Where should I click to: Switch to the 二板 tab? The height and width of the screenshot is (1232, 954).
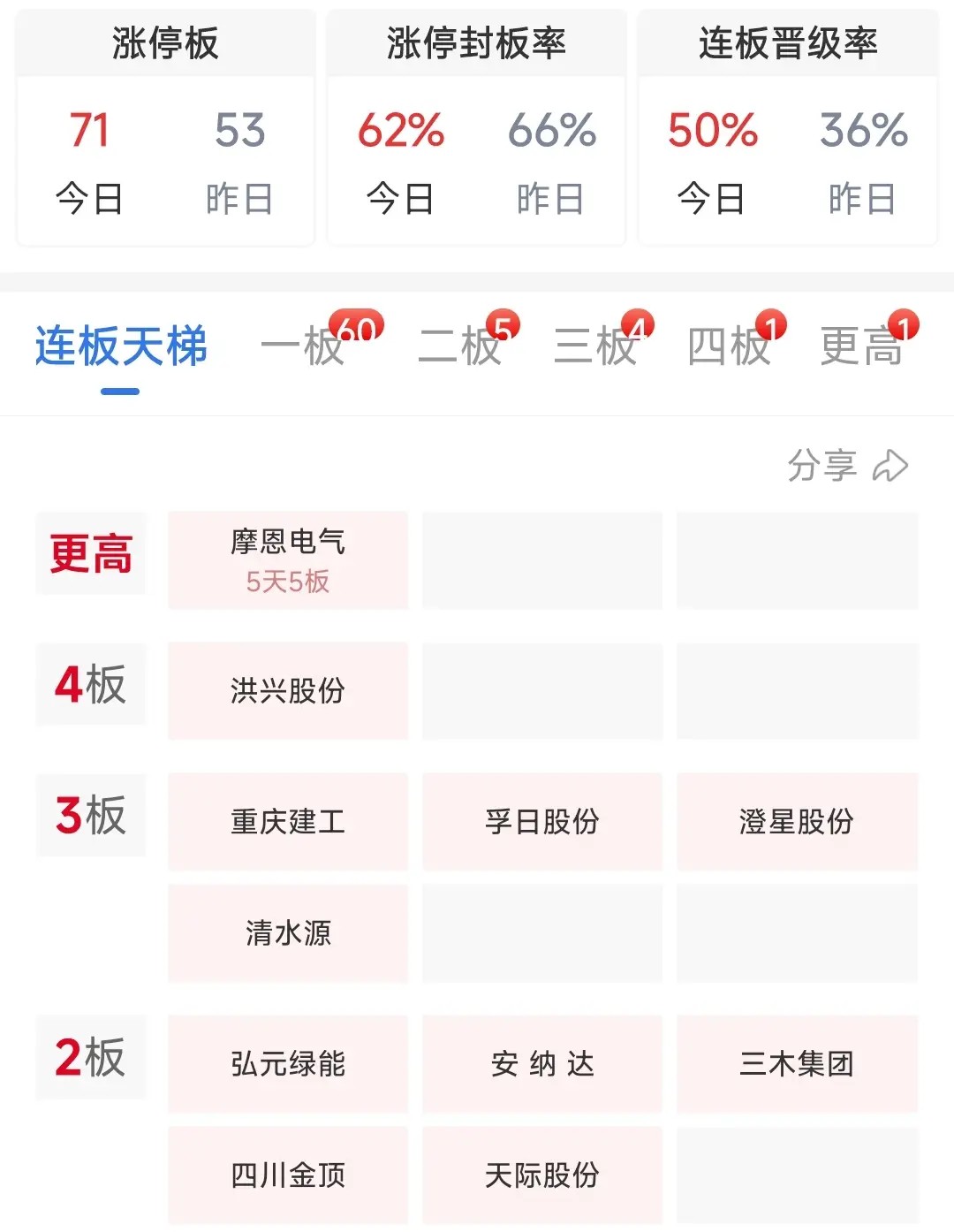coord(459,346)
